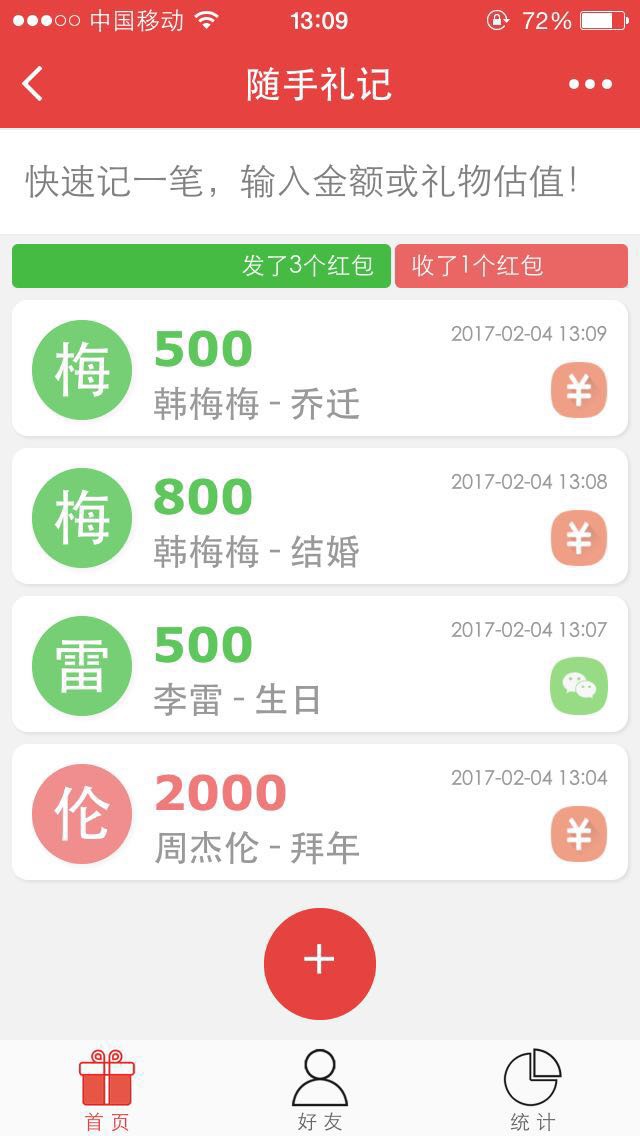
Task: Open the three-dot overflow menu
Action: click(590, 84)
